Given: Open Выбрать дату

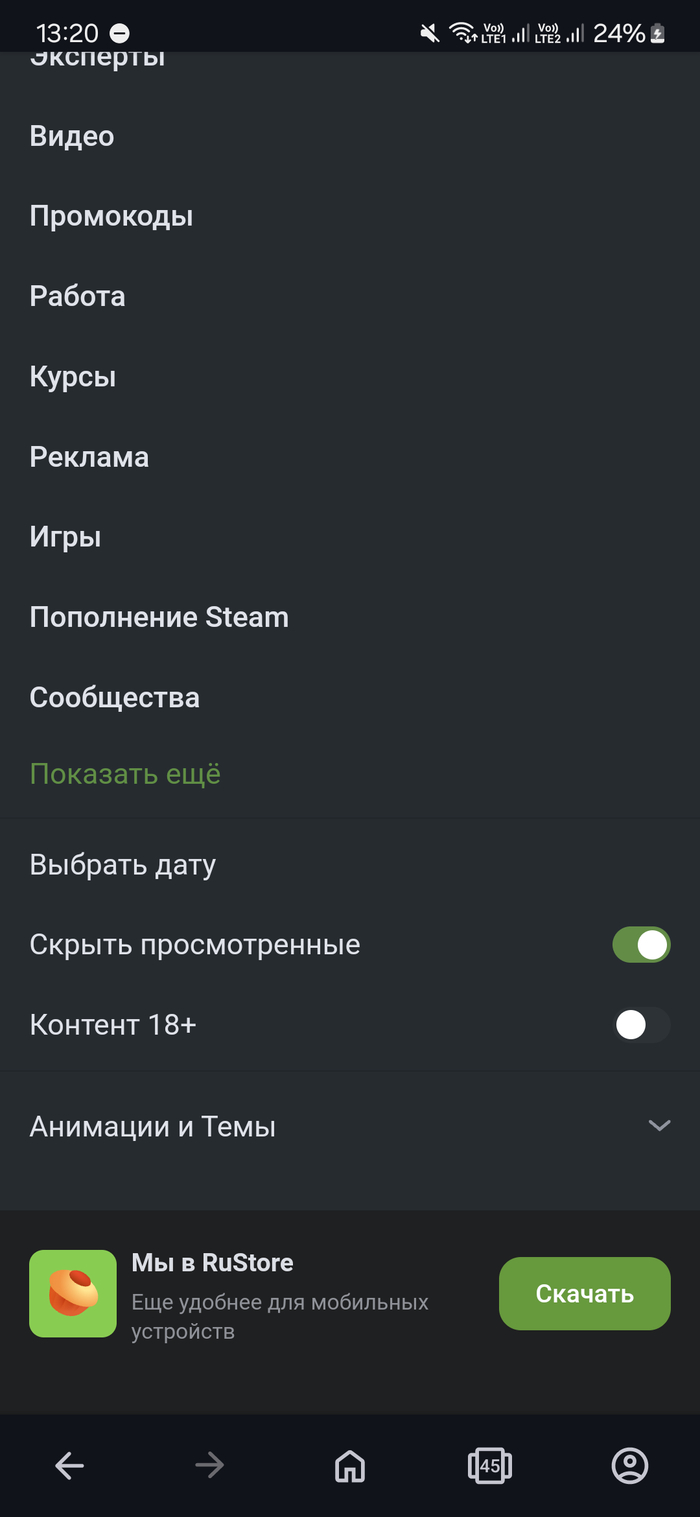Looking at the screenshot, I should (x=122, y=865).
